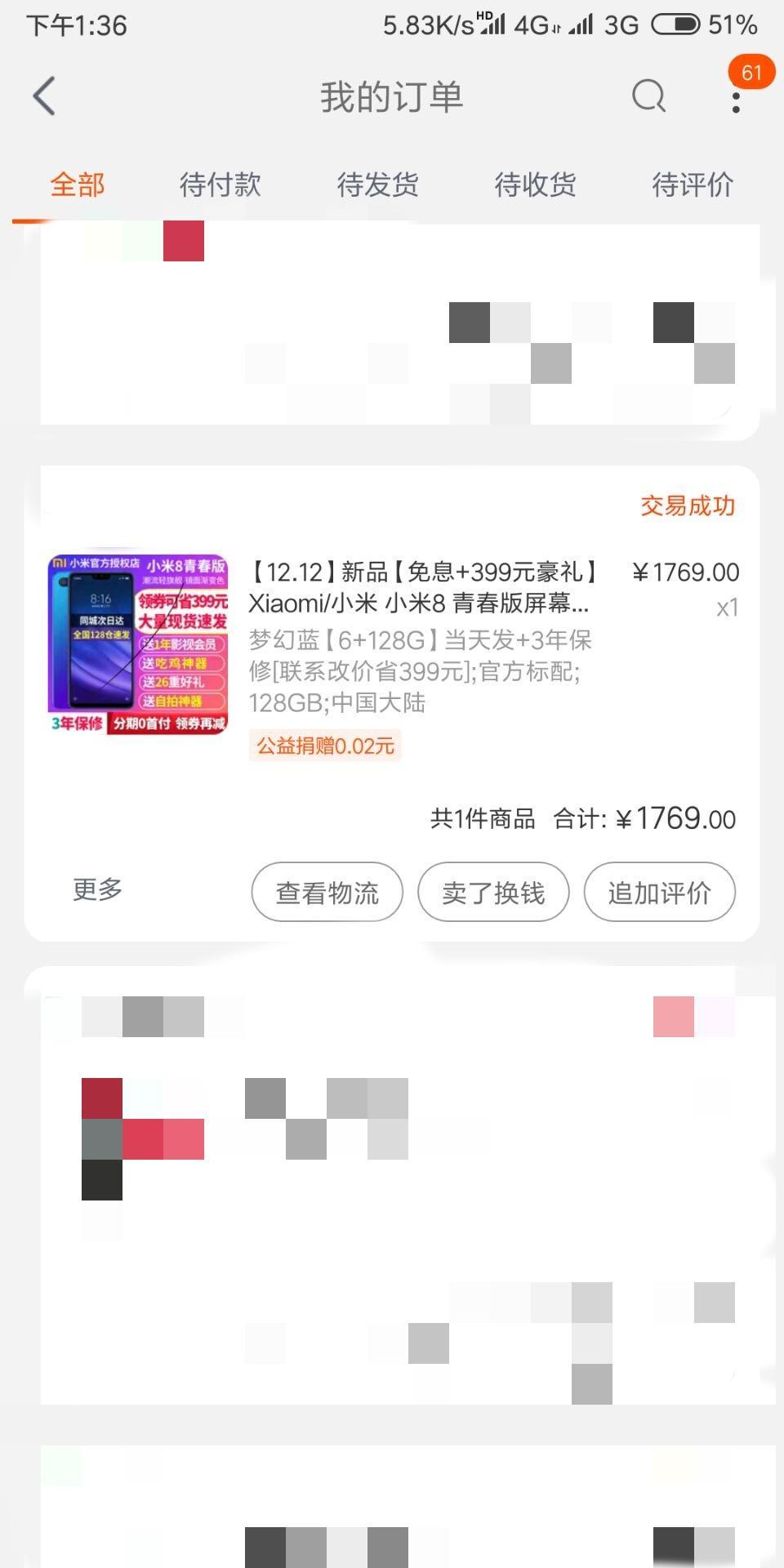The image size is (784, 1568).
Task: Switch to the 待发货 tab
Action: pos(377,185)
